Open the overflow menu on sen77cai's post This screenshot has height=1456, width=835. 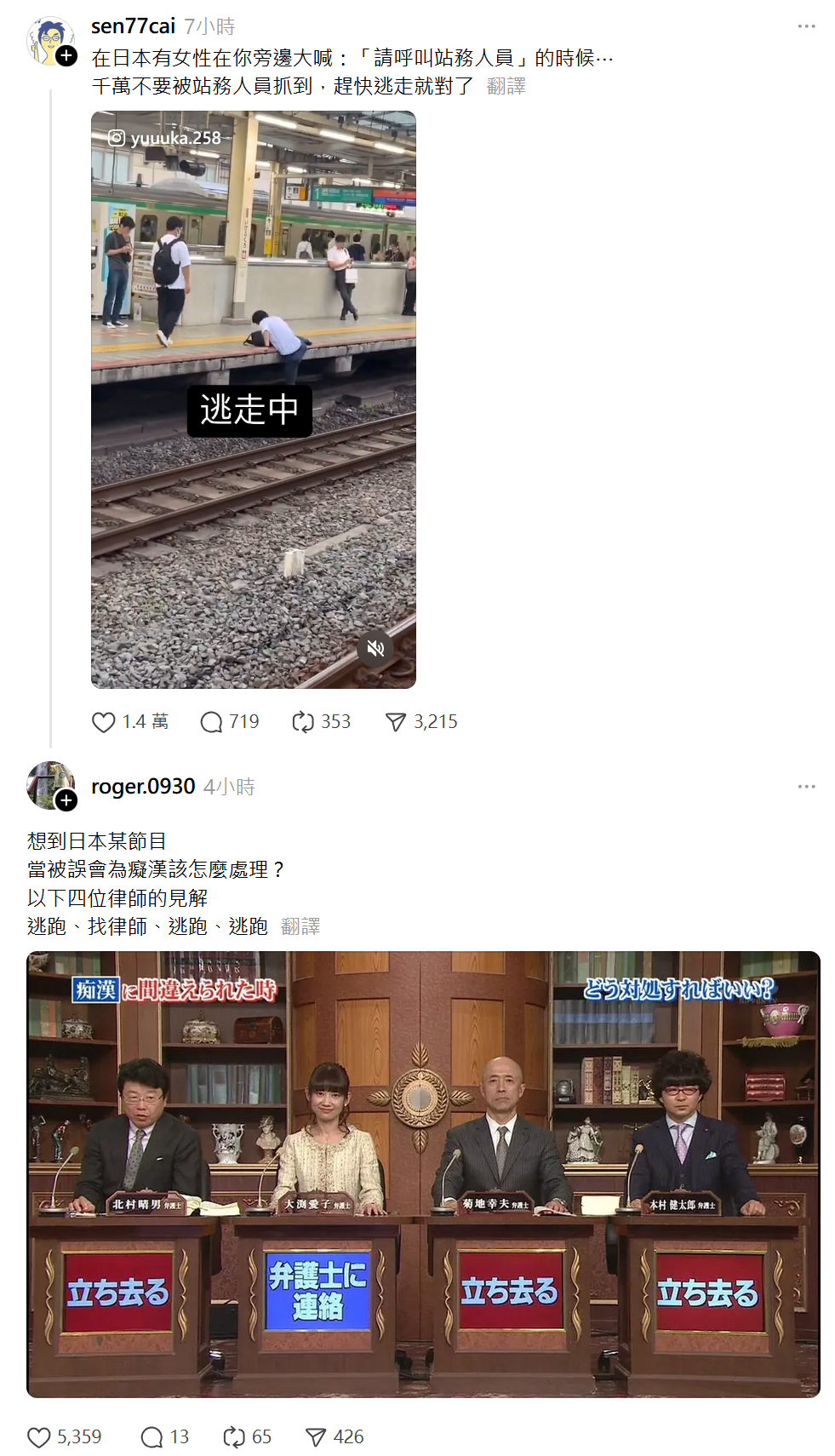(x=806, y=26)
